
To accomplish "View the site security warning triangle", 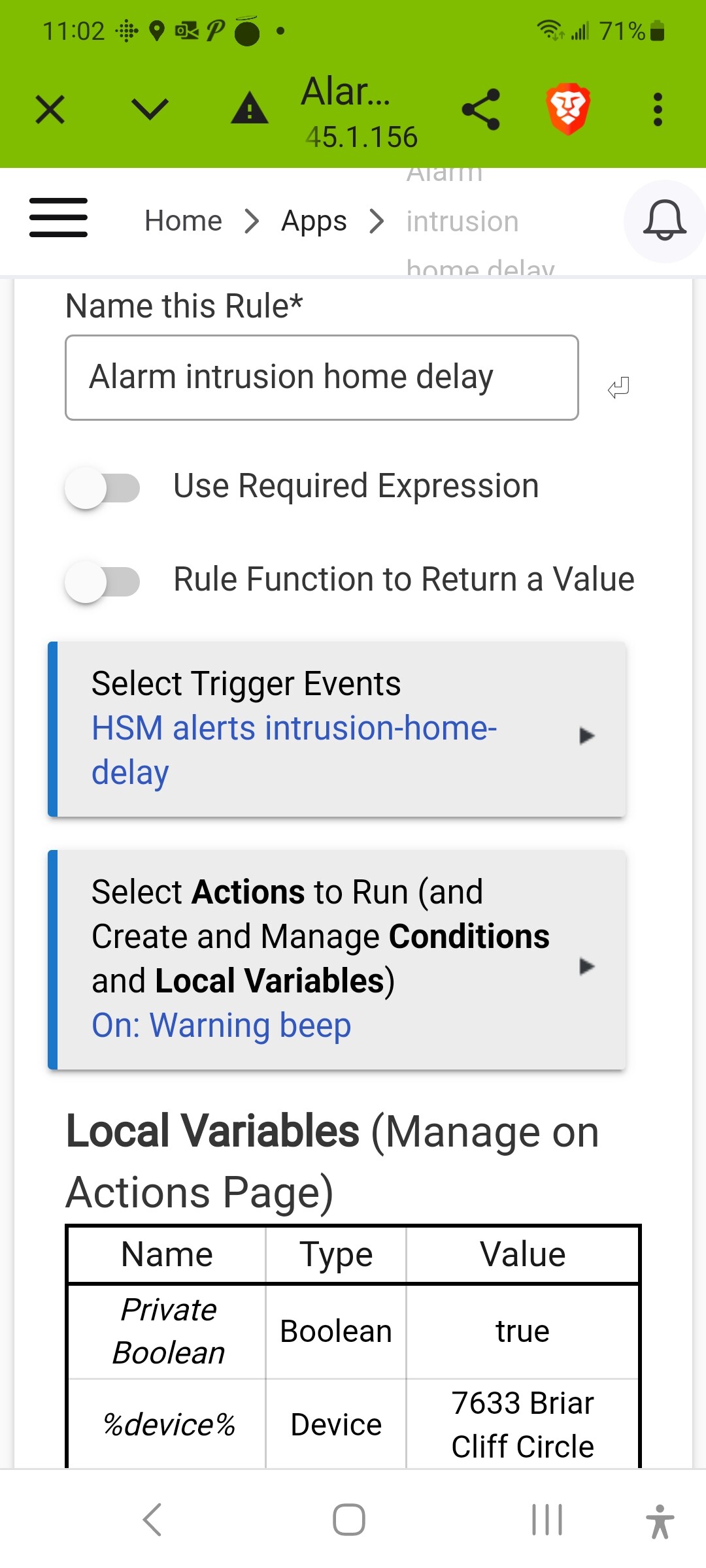I will pyautogui.click(x=250, y=108).
